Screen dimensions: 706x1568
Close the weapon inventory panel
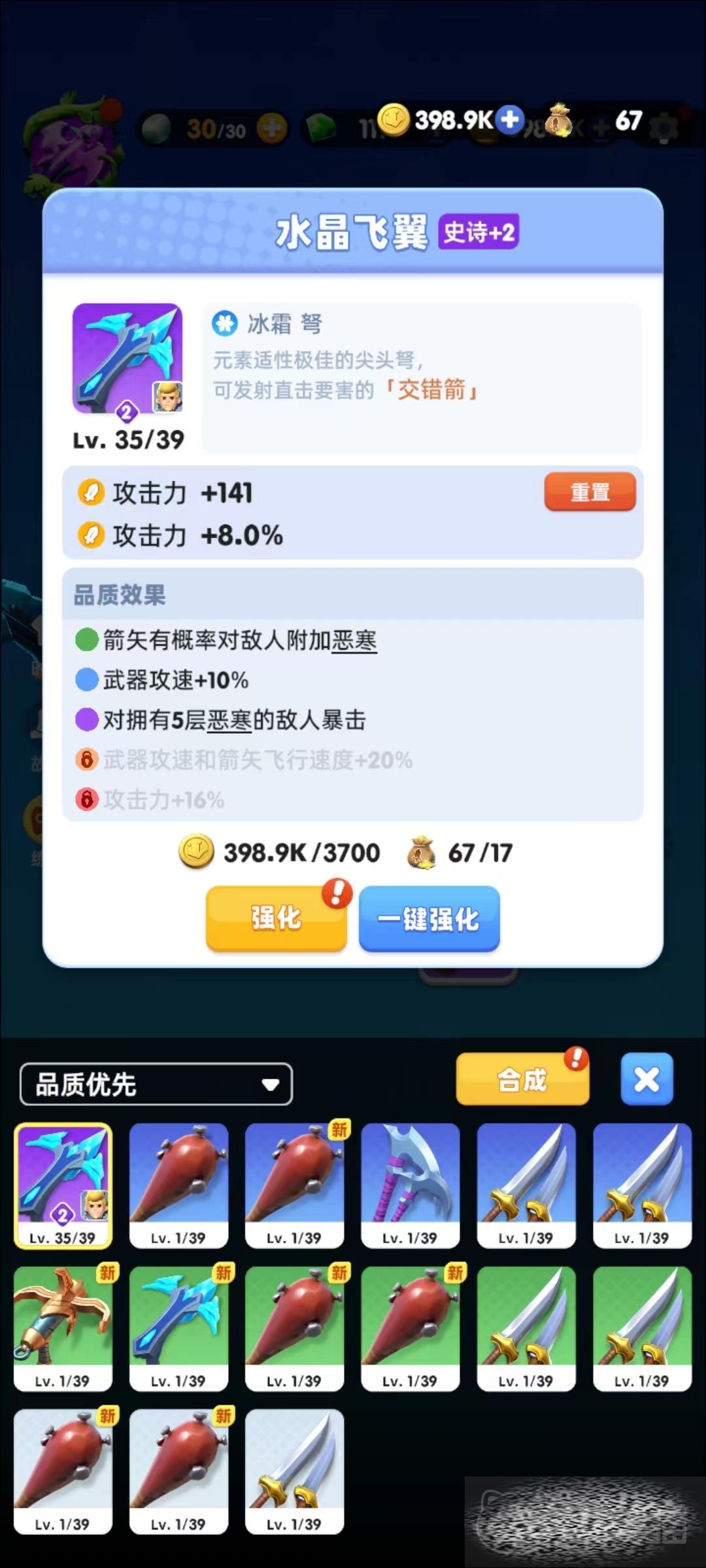click(646, 1079)
